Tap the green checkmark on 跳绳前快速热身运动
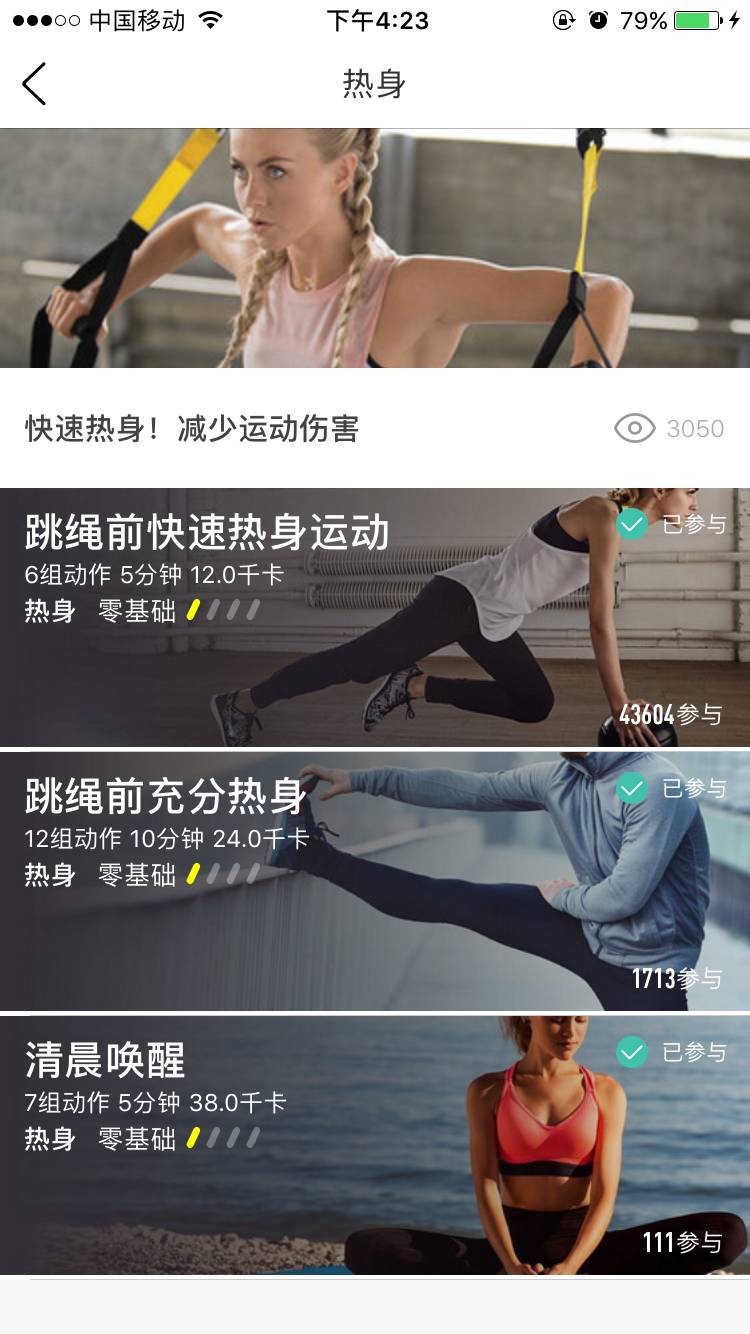The image size is (750, 1334). [x=631, y=521]
